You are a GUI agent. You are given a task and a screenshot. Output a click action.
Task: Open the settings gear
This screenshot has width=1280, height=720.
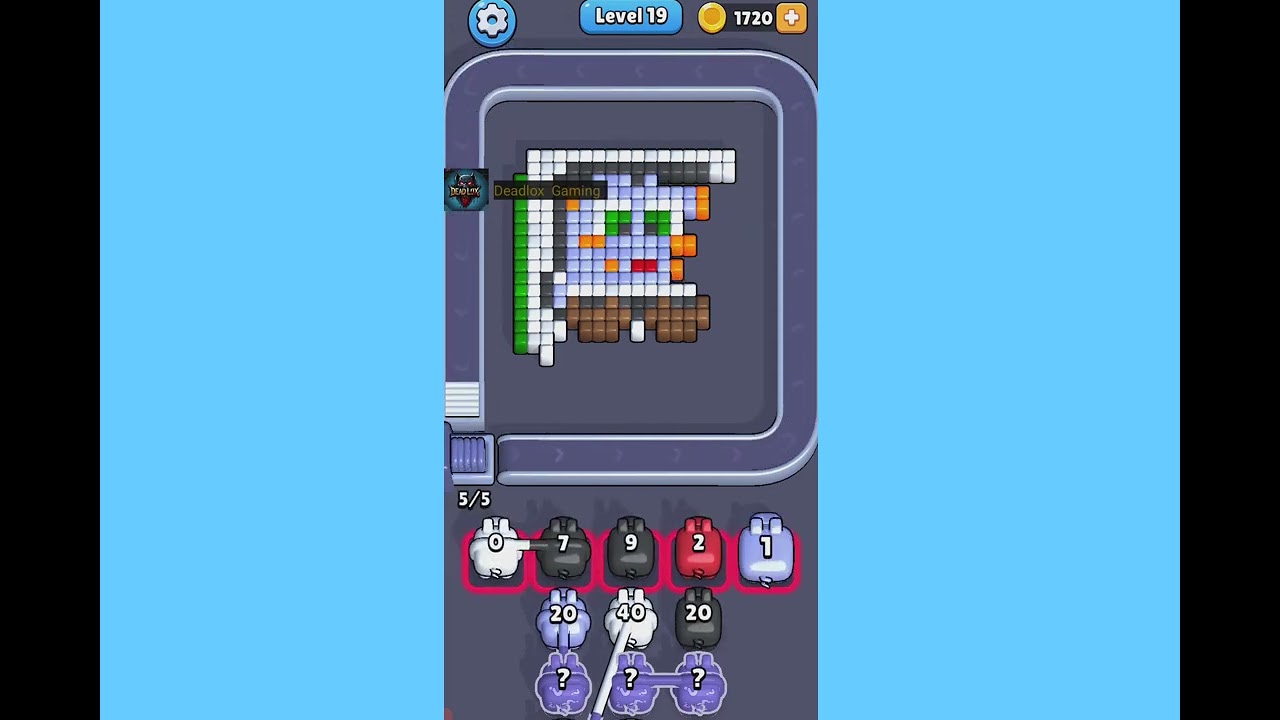tap(492, 21)
